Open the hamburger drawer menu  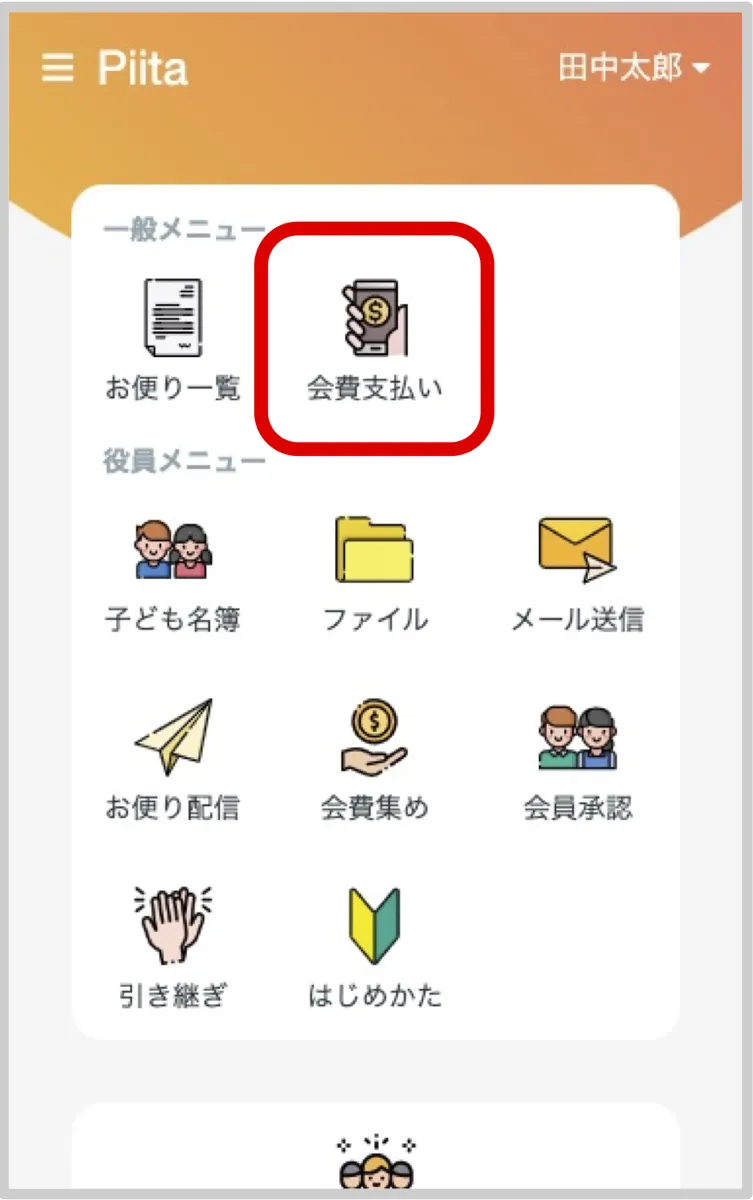[x=58, y=68]
